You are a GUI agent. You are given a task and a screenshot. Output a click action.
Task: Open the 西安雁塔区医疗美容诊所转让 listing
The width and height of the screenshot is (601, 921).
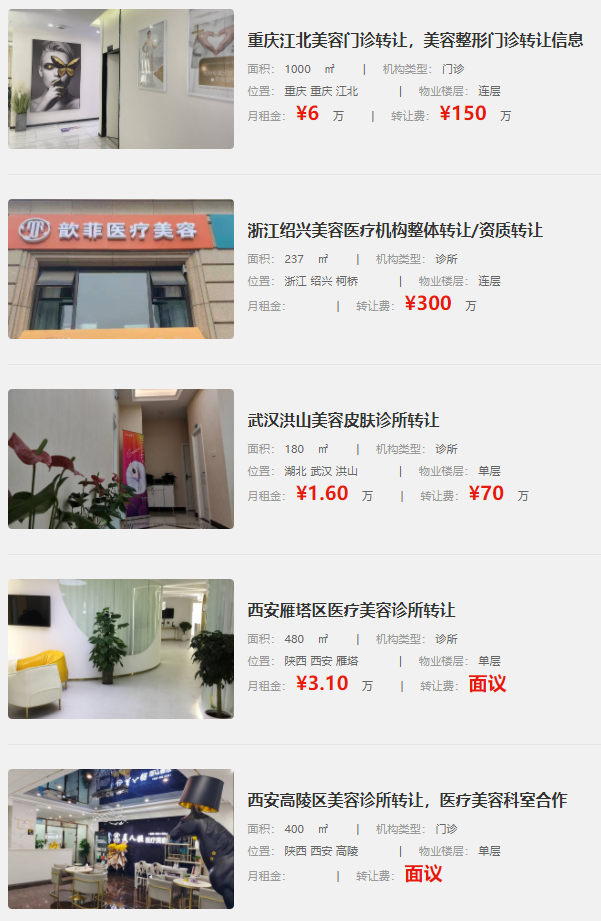pos(351,611)
